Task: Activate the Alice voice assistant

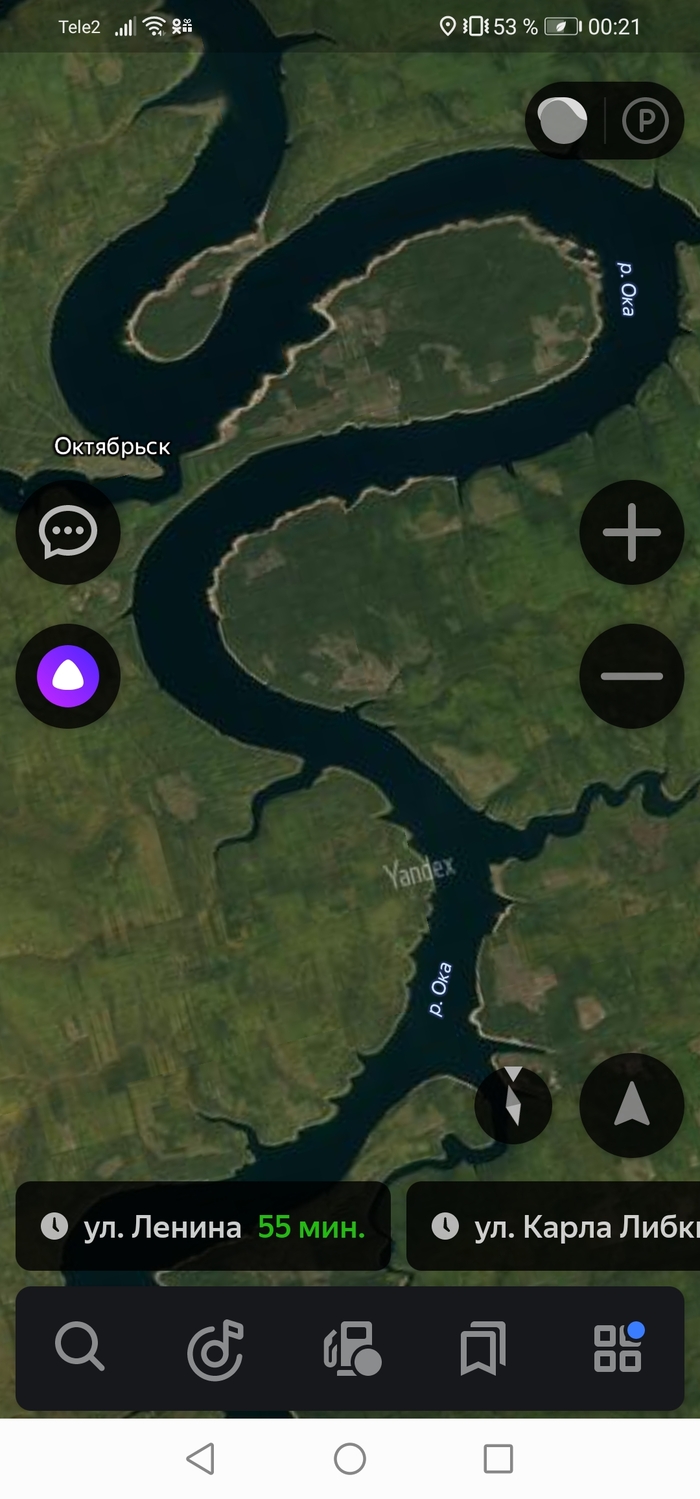Action: pos(68,676)
